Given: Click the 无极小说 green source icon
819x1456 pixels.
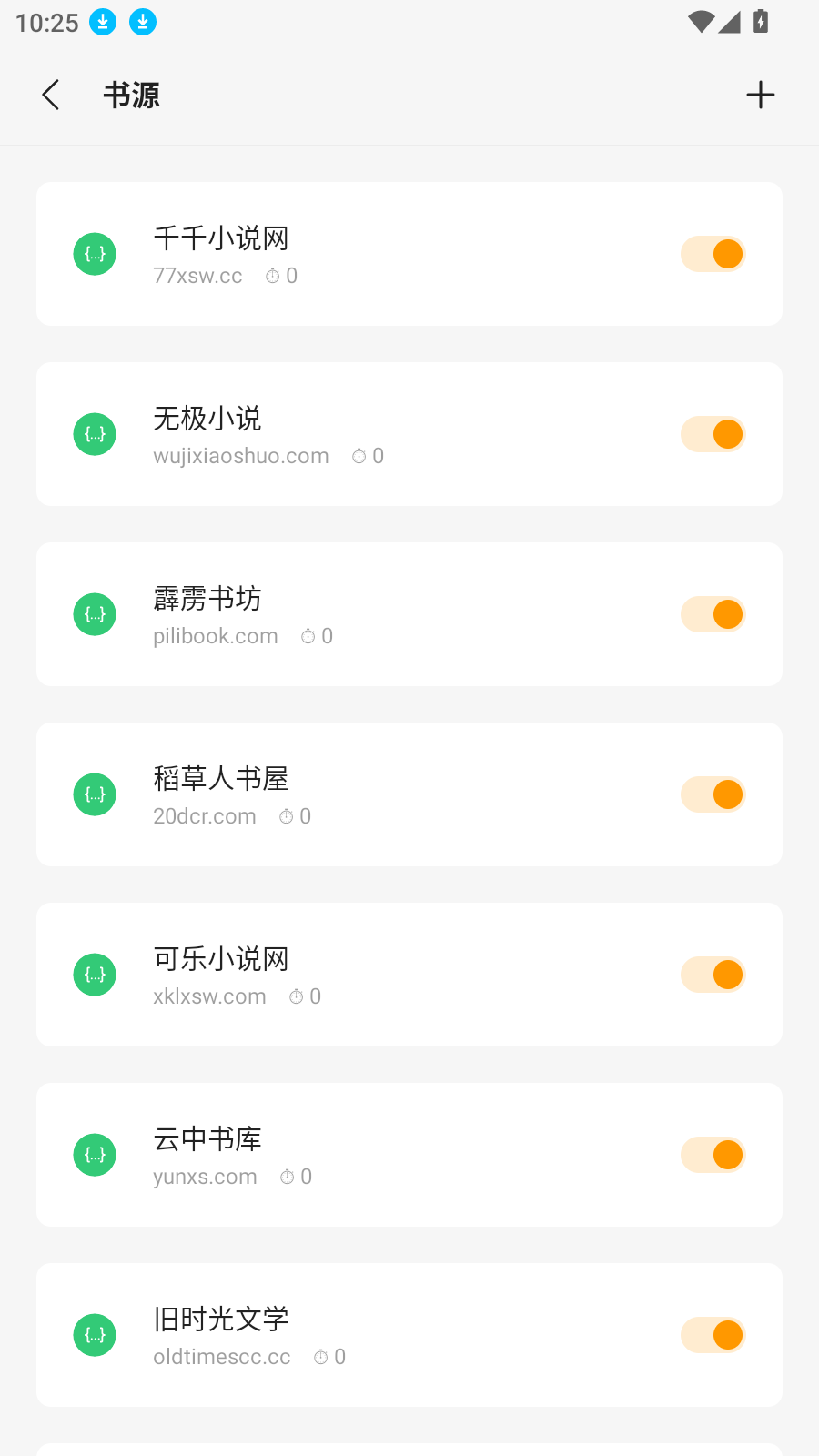Looking at the screenshot, I should (94, 434).
